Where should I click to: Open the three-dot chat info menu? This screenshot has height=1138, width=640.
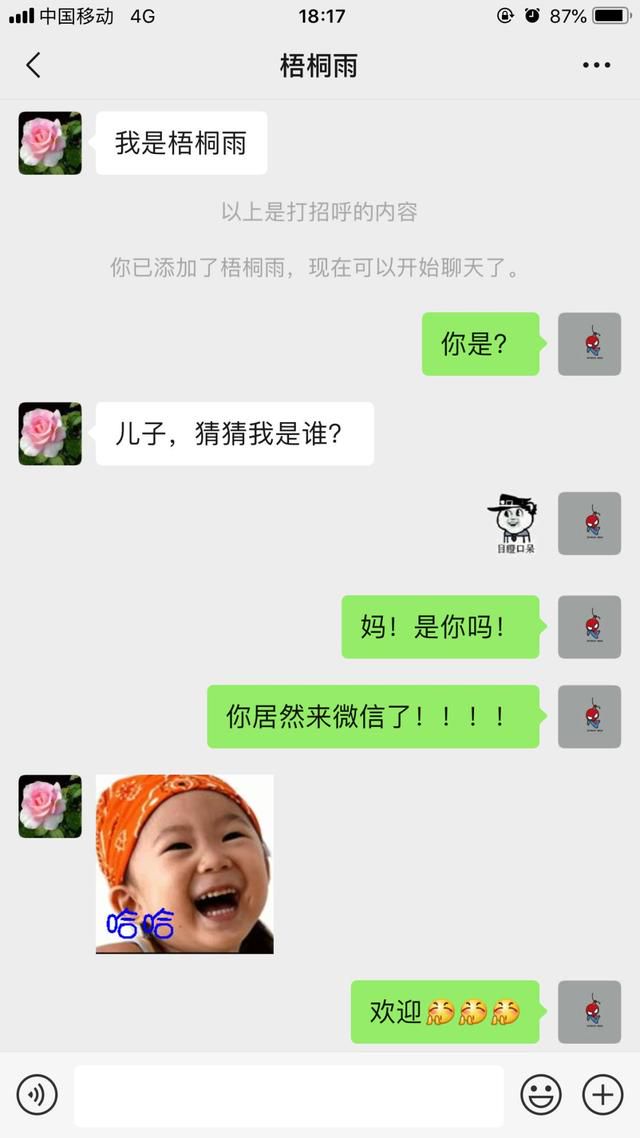point(596,66)
